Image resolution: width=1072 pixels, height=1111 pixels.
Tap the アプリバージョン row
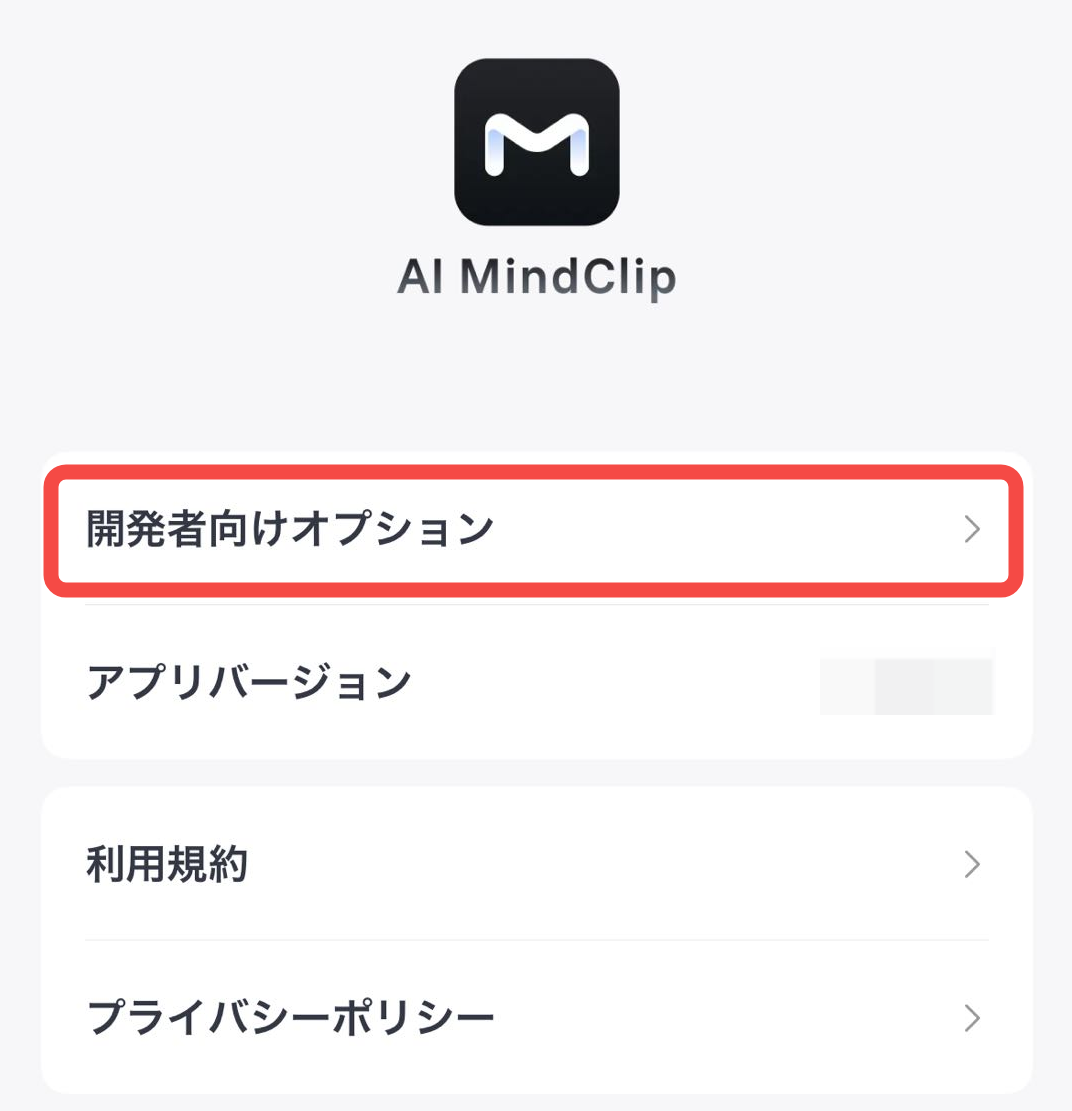click(x=536, y=682)
